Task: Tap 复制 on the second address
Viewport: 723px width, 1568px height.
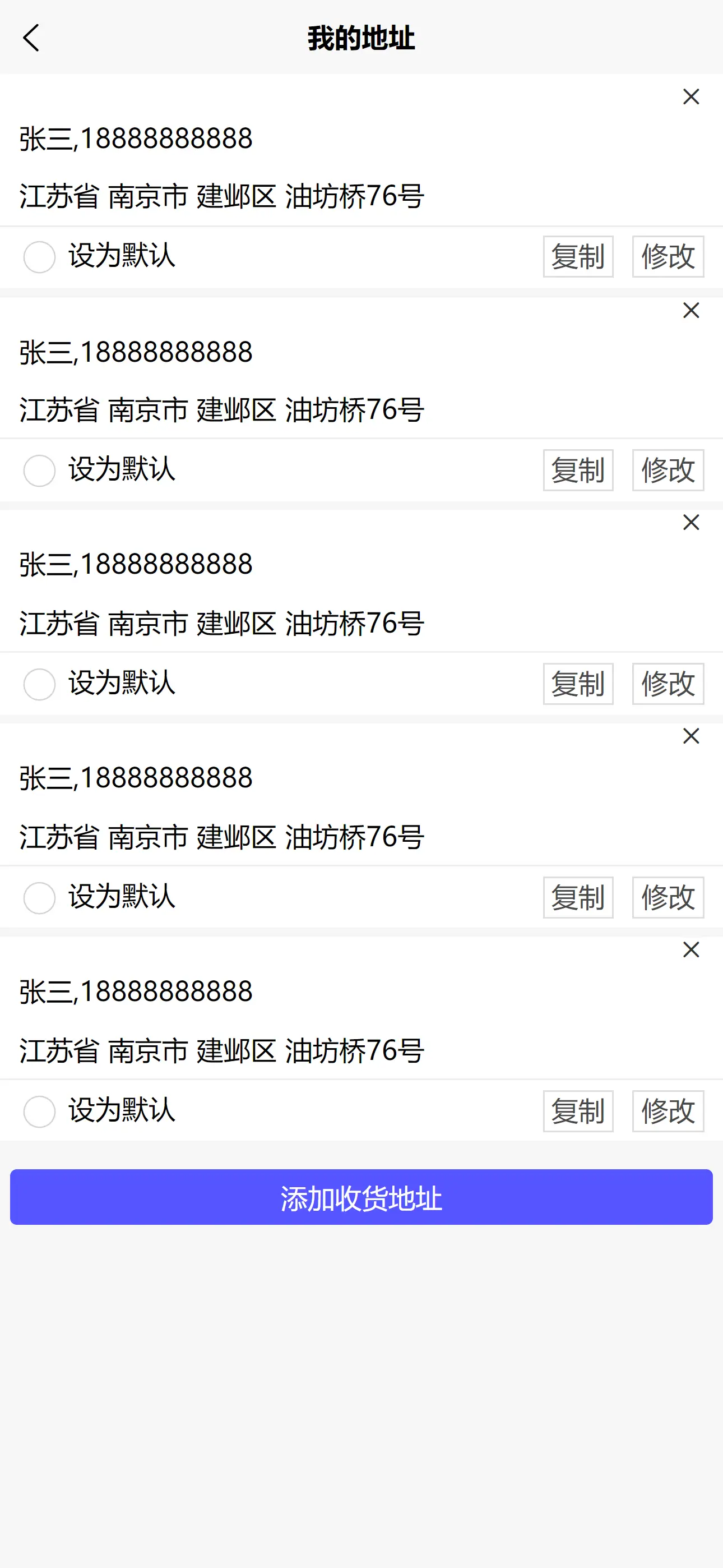Action: (x=577, y=471)
